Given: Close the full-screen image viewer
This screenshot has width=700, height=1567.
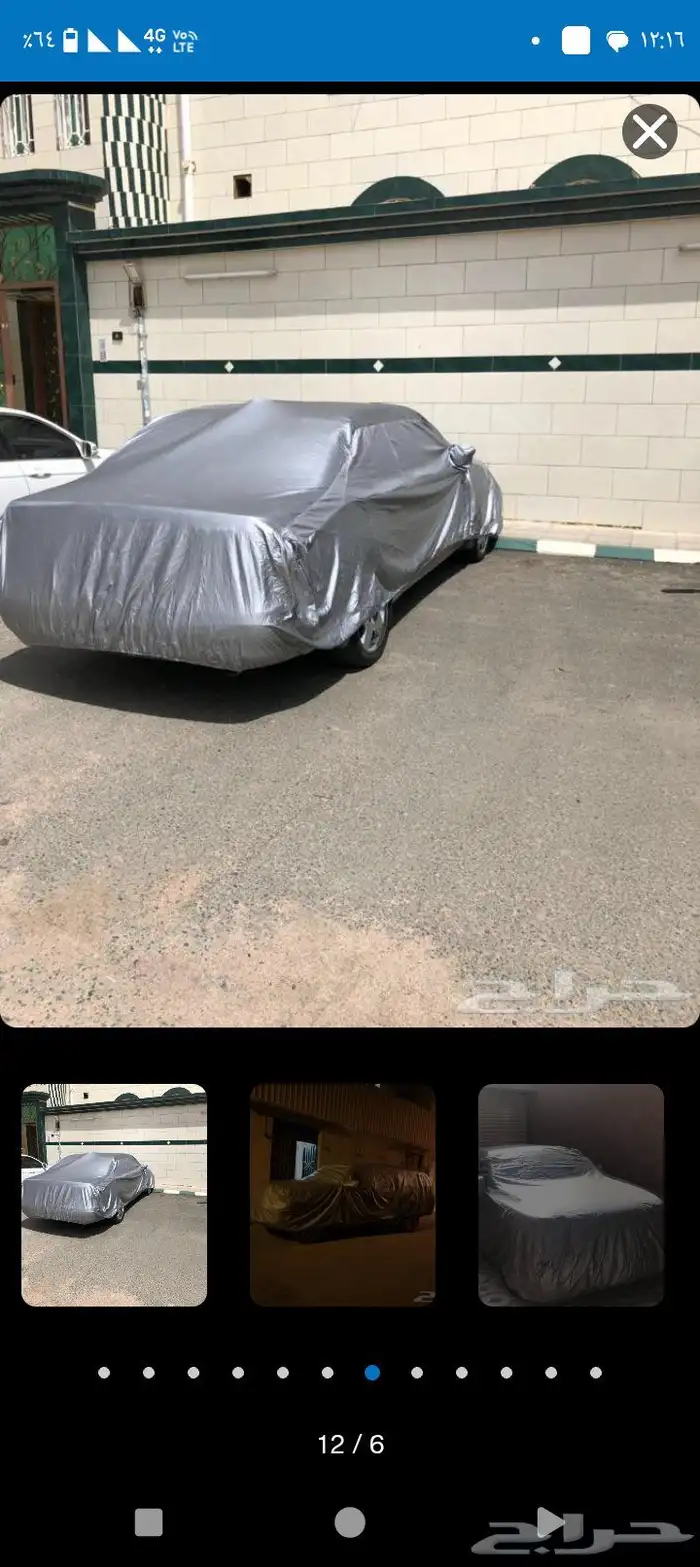Looking at the screenshot, I should [x=649, y=131].
